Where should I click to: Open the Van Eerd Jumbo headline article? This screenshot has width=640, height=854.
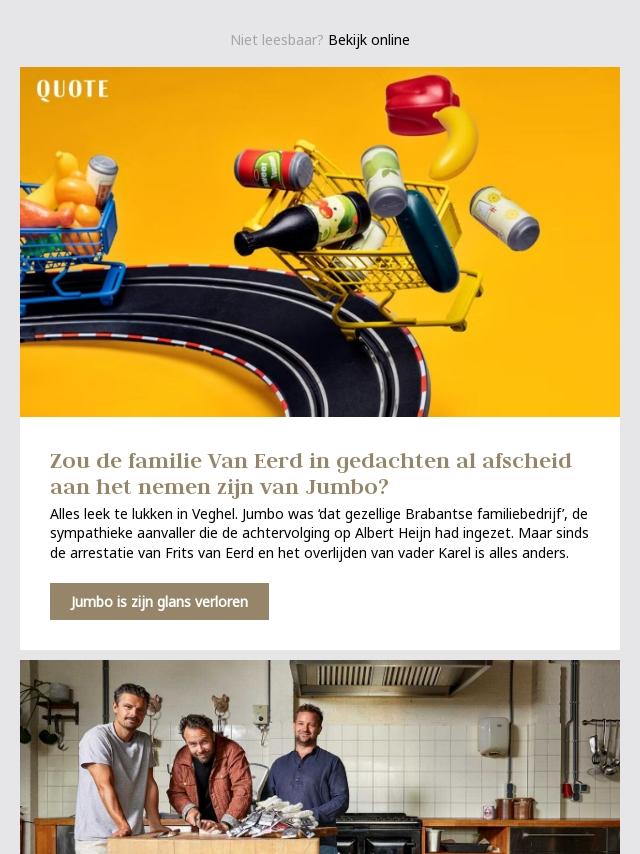click(x=310, y=474)
